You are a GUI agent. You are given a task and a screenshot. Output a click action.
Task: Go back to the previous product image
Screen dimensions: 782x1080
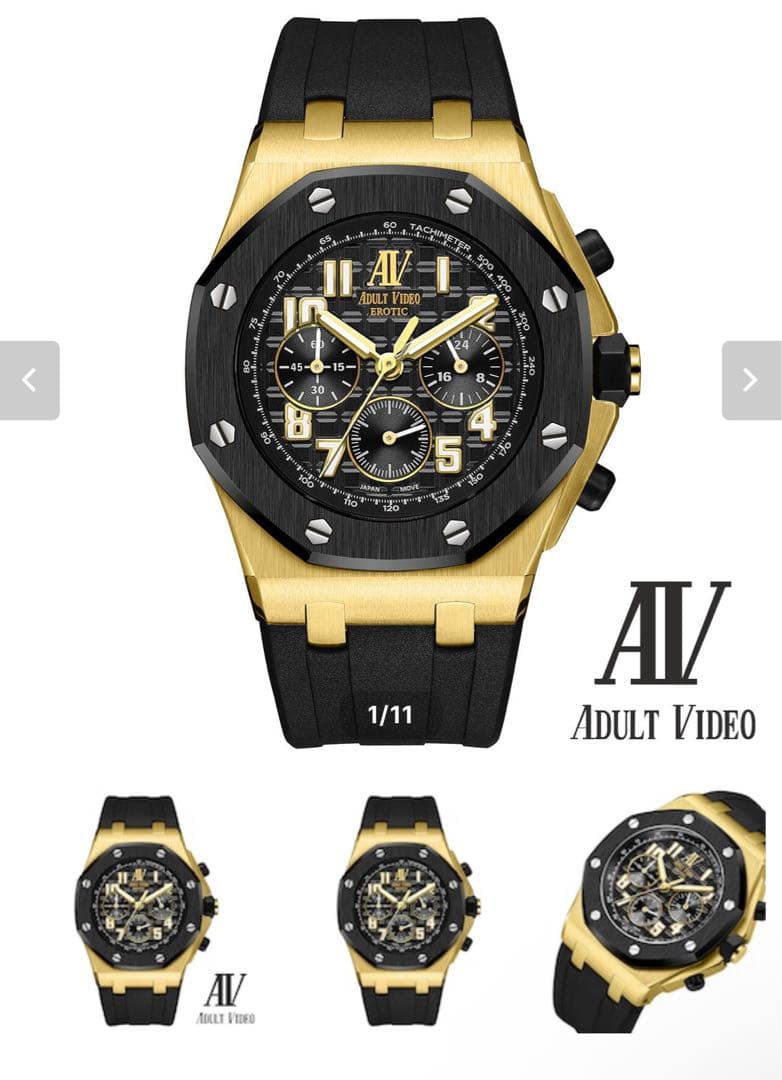29,380
